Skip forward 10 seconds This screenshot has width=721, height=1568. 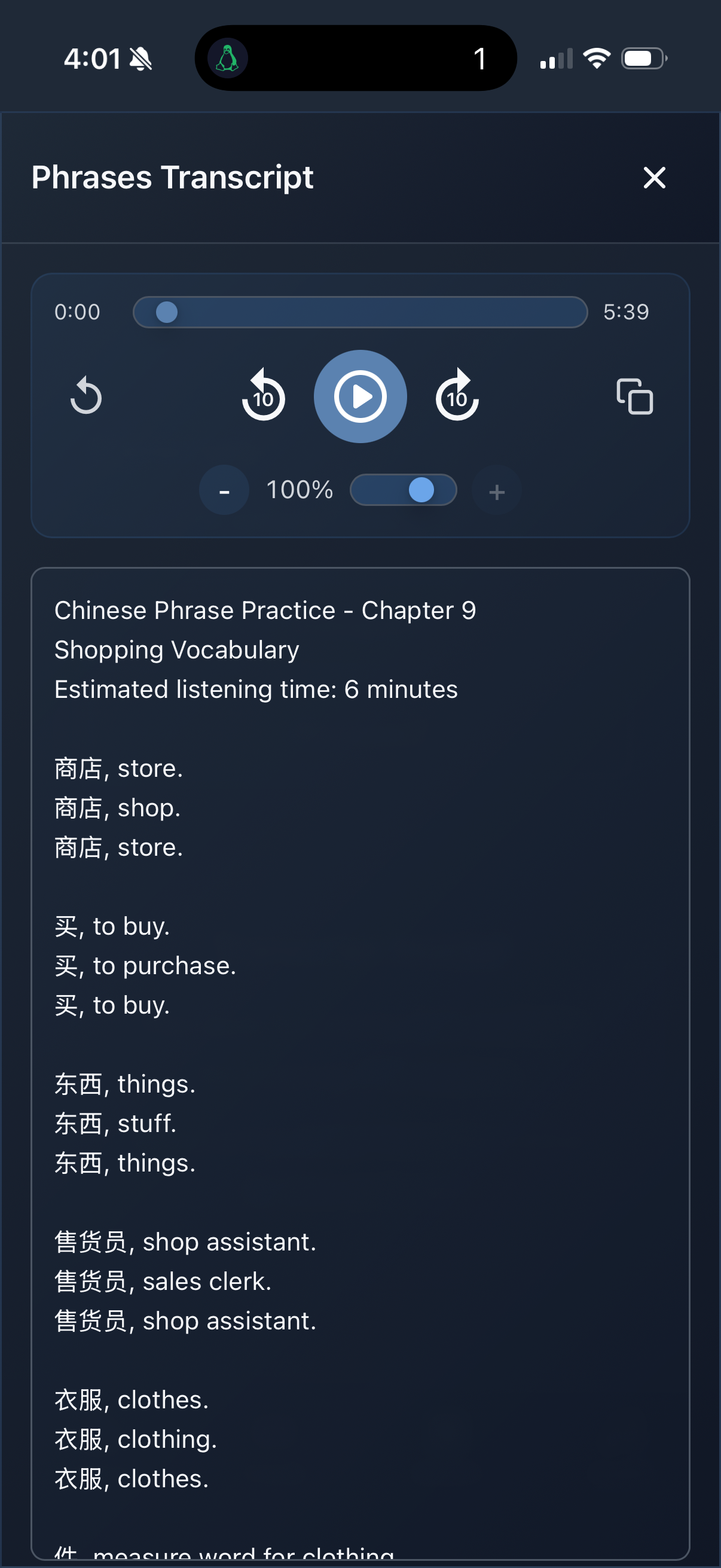pos(457,396)
